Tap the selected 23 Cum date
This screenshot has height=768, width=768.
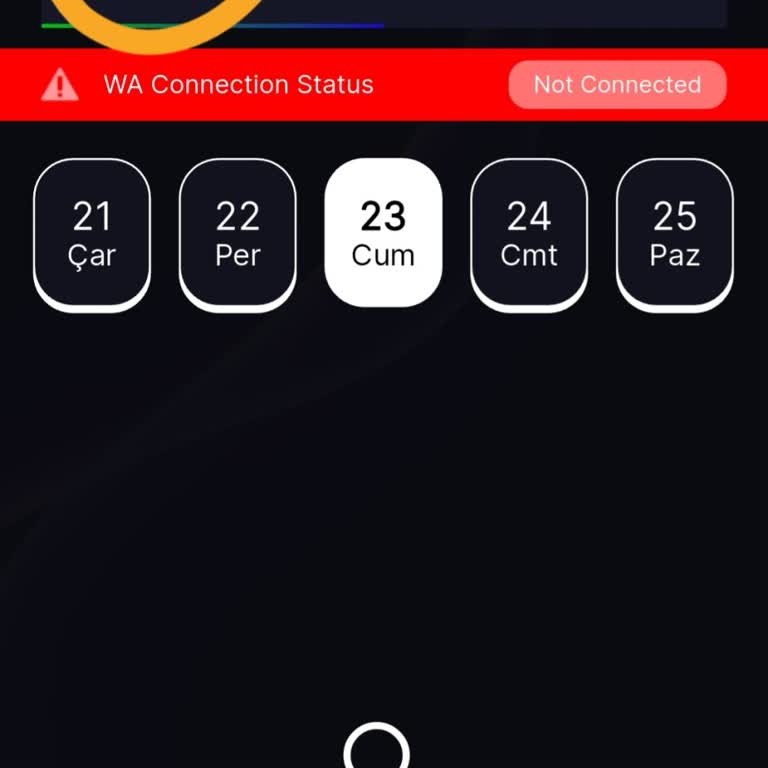383,234
